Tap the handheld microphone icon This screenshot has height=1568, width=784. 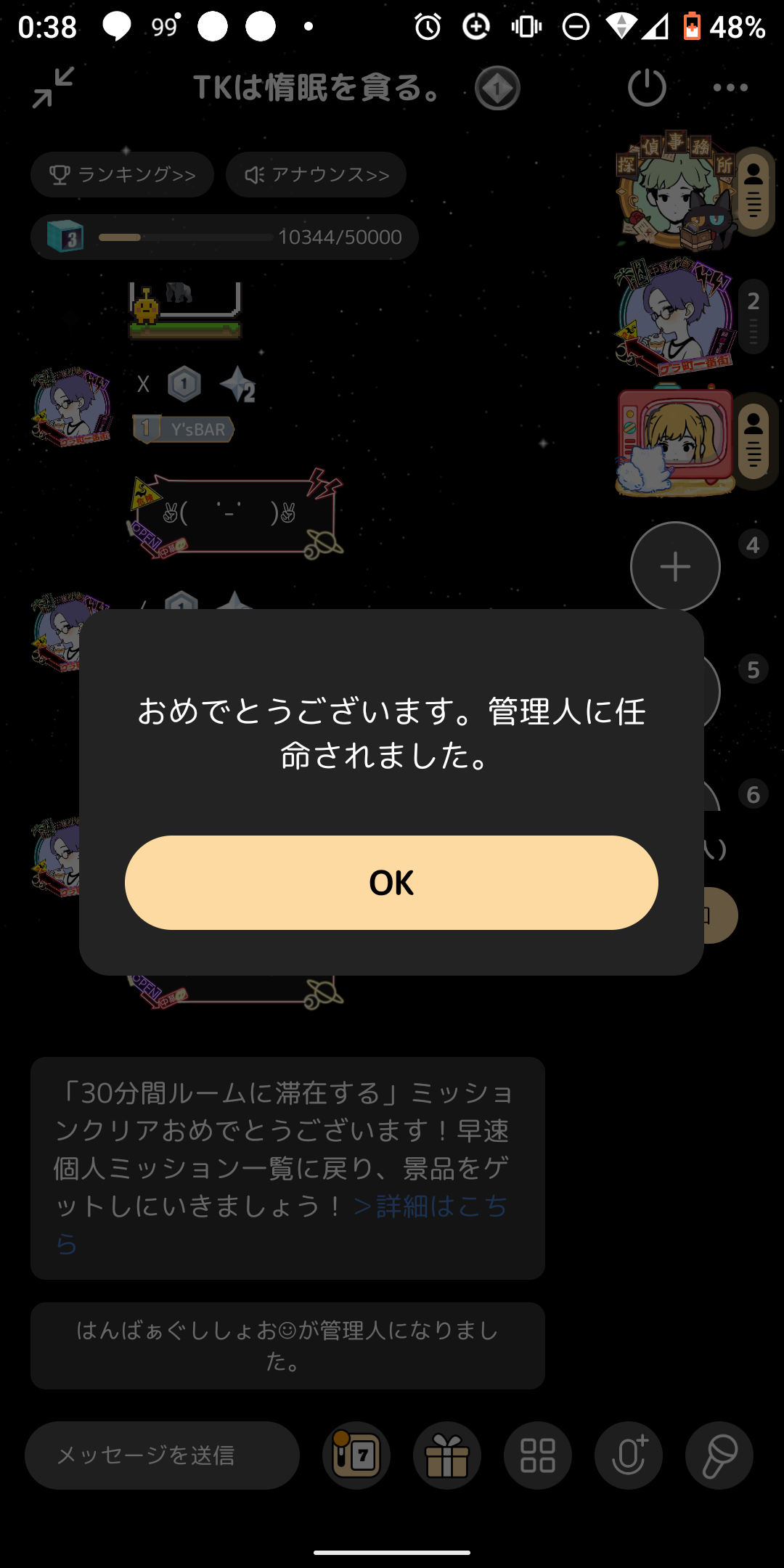[719, 1455]
